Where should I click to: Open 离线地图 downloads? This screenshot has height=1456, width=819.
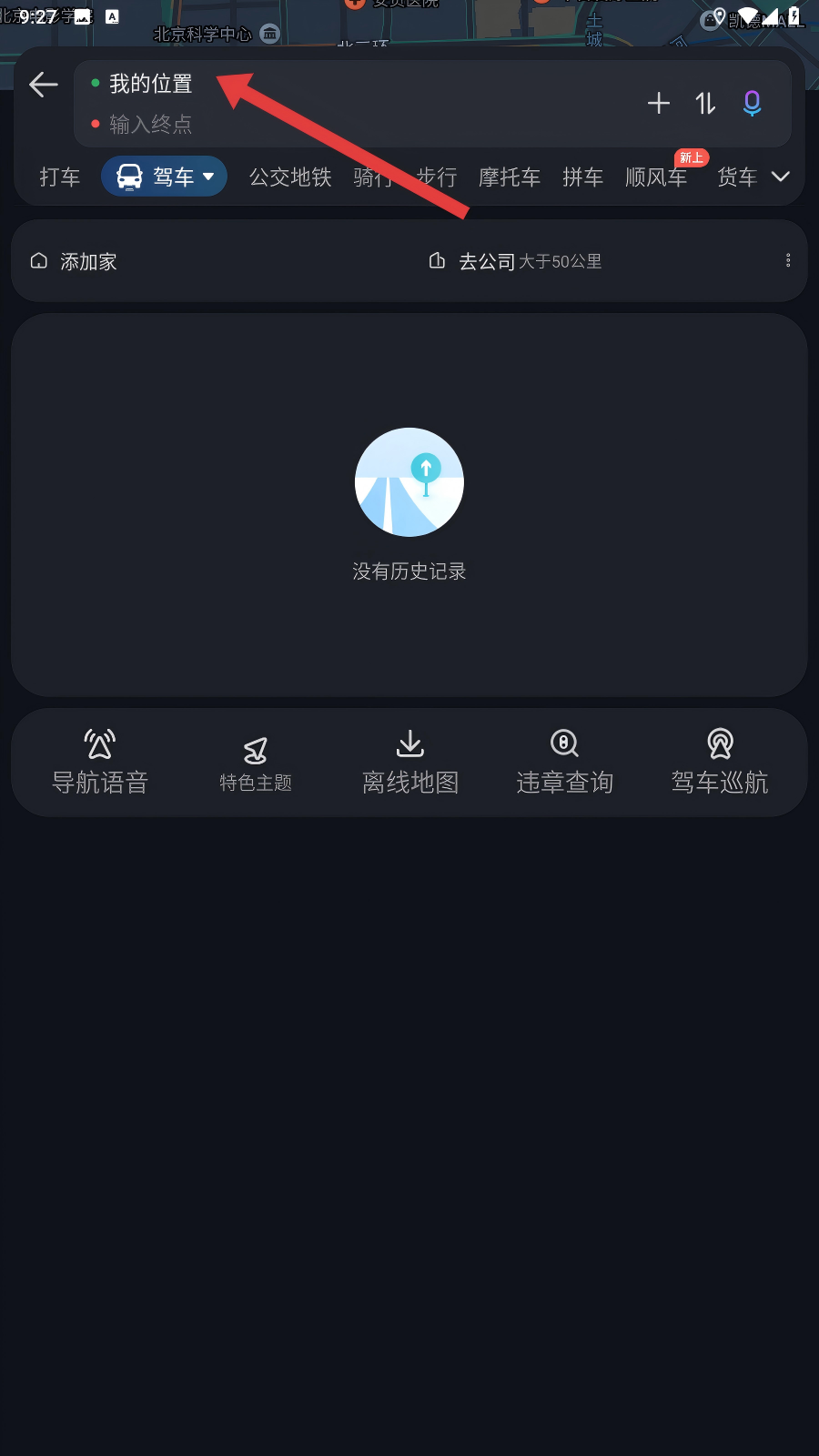tap(410, 763)
